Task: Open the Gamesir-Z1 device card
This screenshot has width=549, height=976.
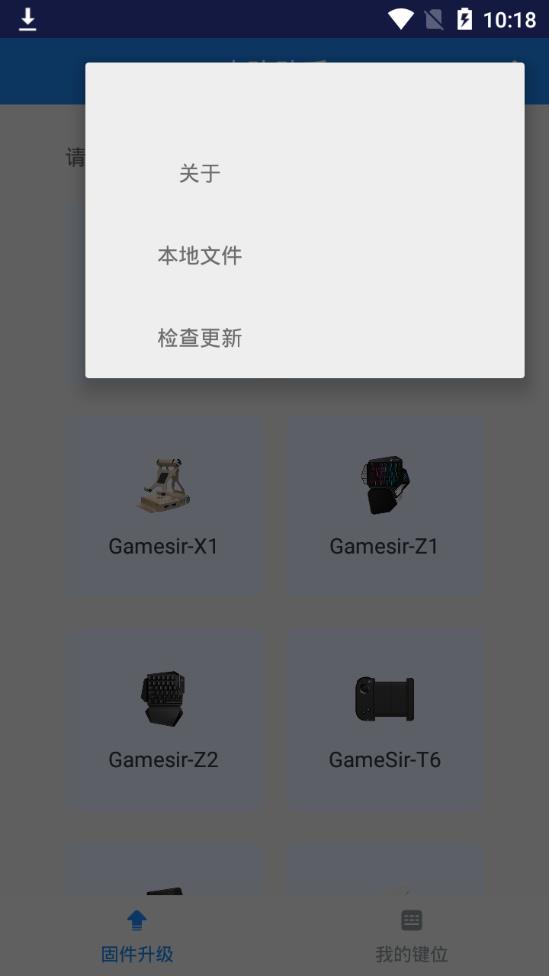Action: click(x=385, y=507)
